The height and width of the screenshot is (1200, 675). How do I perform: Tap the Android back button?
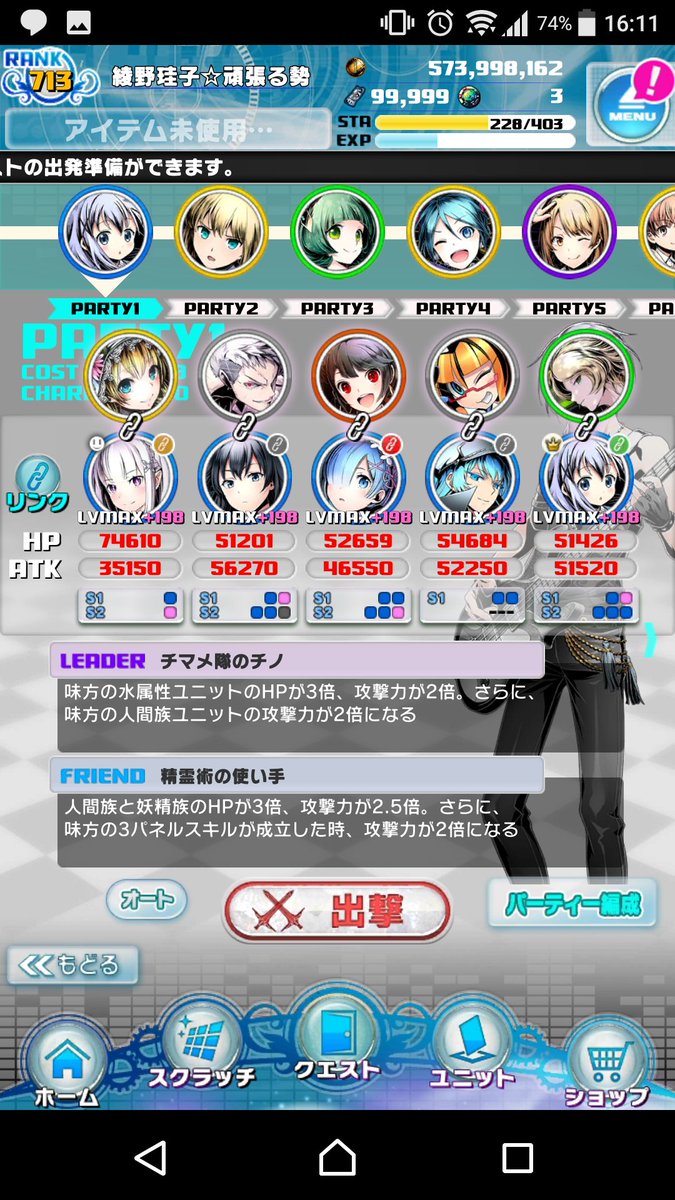[x=150, y=1157]
